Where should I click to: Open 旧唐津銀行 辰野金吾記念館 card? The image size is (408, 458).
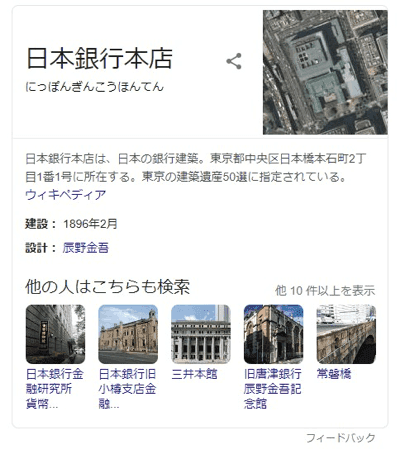point(273,357)
